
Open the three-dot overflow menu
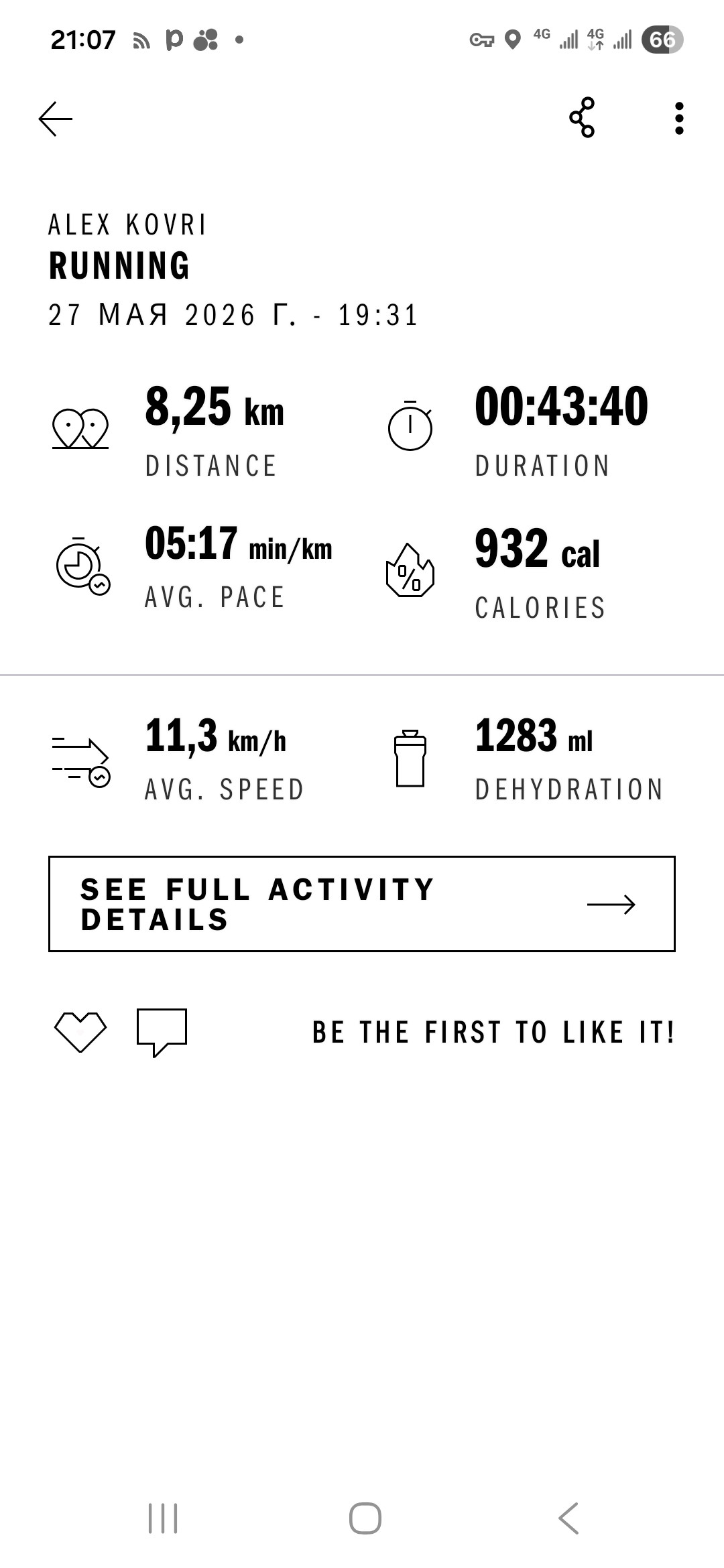pos(679,119)
